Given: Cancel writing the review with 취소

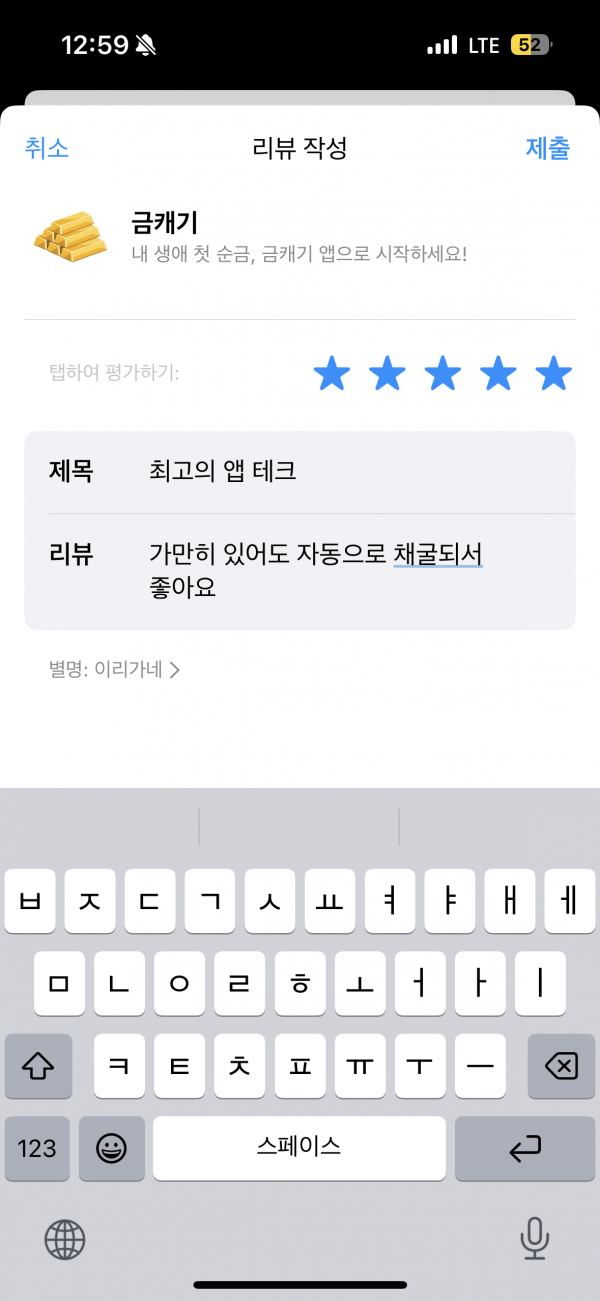Looking at the screenshot, I should (x=47, y=148).
